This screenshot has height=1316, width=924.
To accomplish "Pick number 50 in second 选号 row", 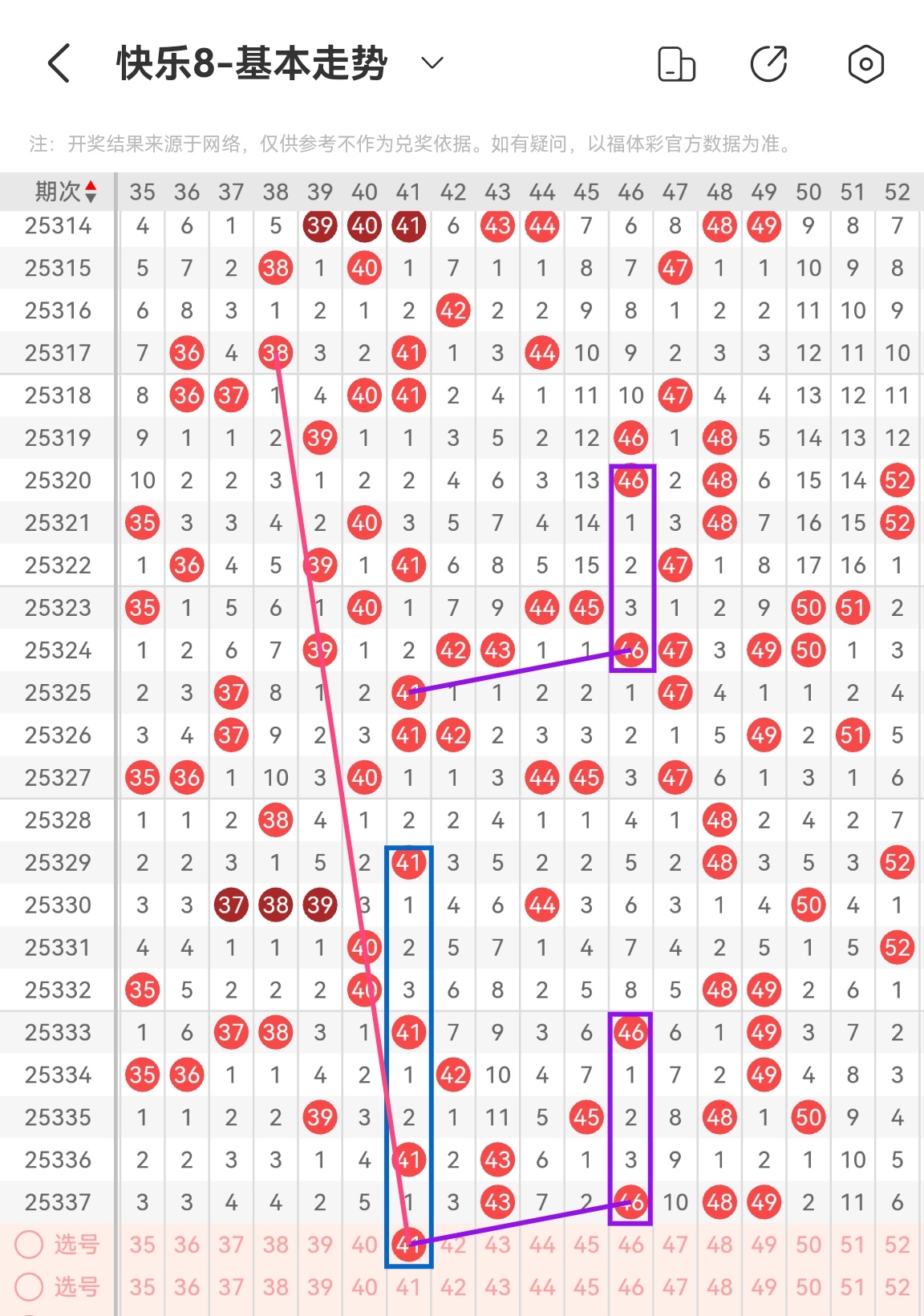I will tap(808, 1287).
